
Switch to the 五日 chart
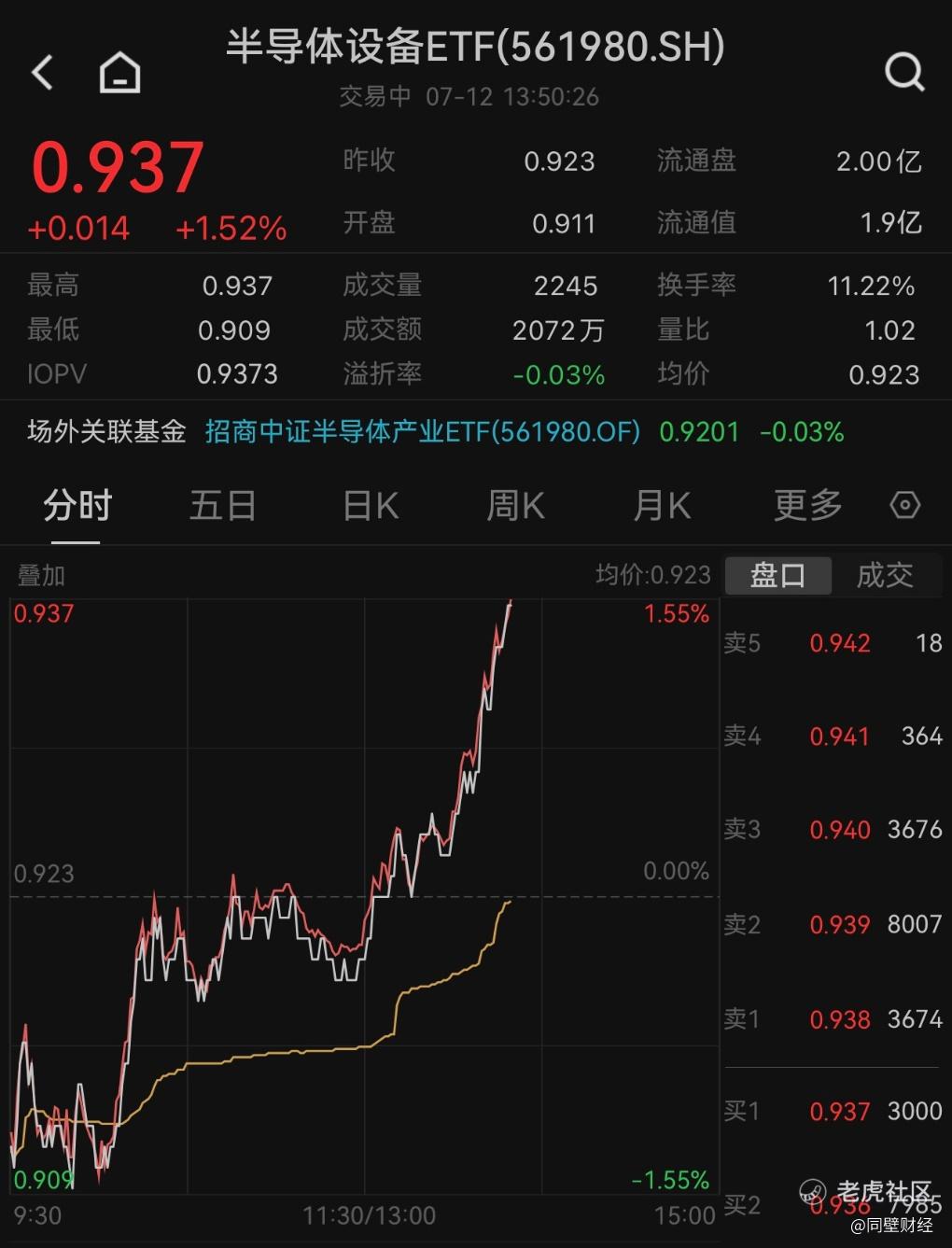222,506
